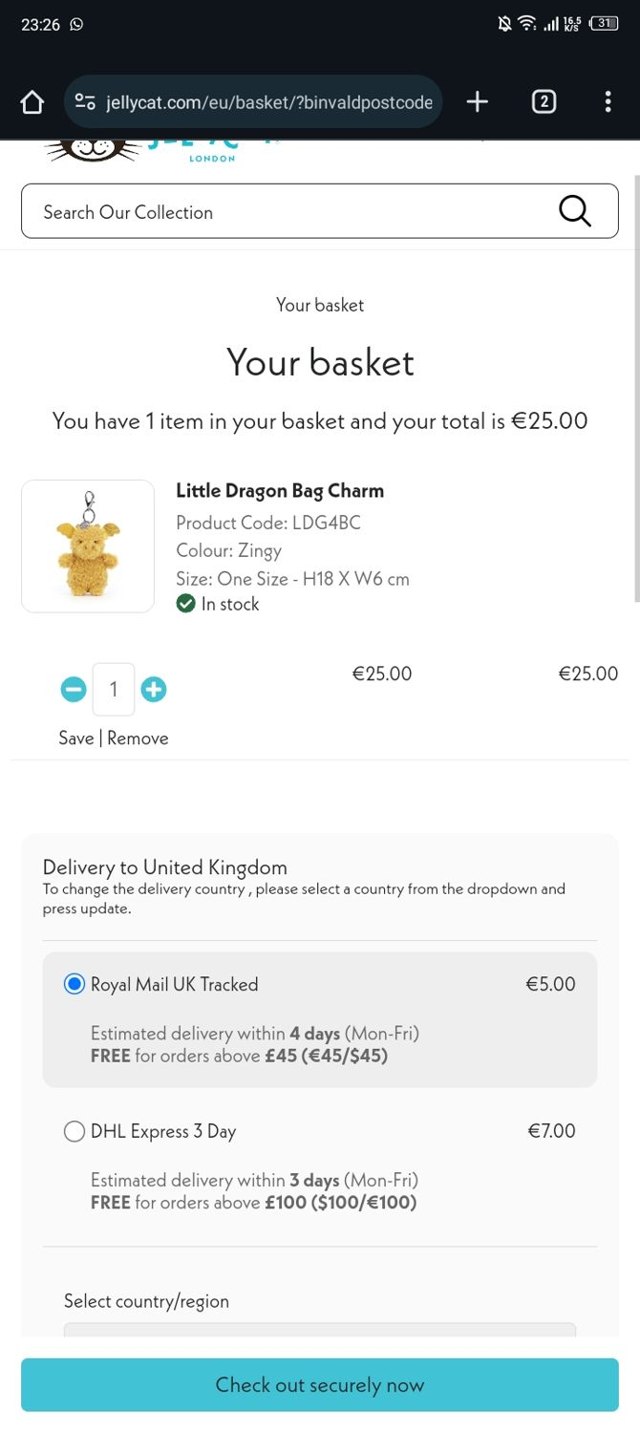The height and width of the screenshot is (1433, 640).
Task: Go to the browser home page
Action: point(33,102)
